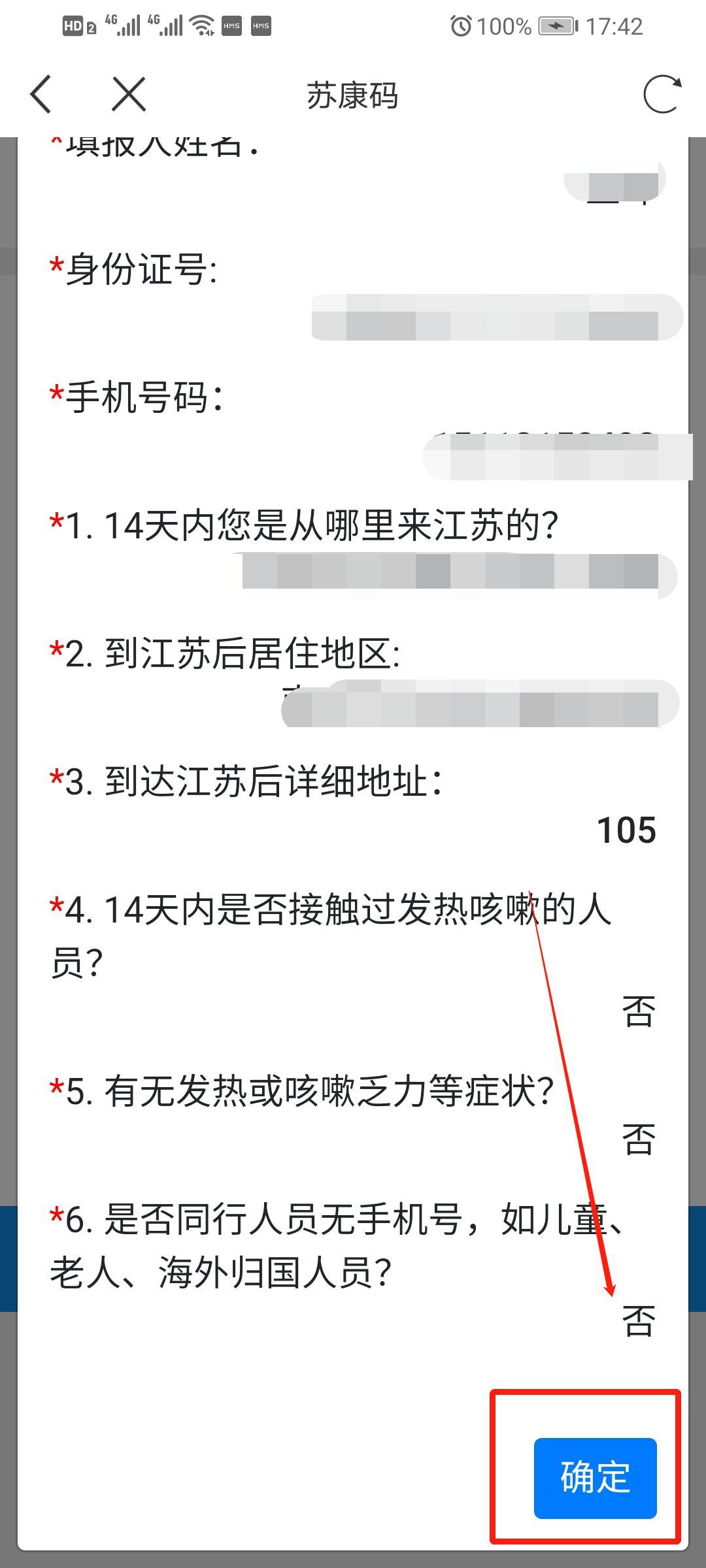Select where you came to 江苏 from
706x1568 pixels.
(458, 574)
